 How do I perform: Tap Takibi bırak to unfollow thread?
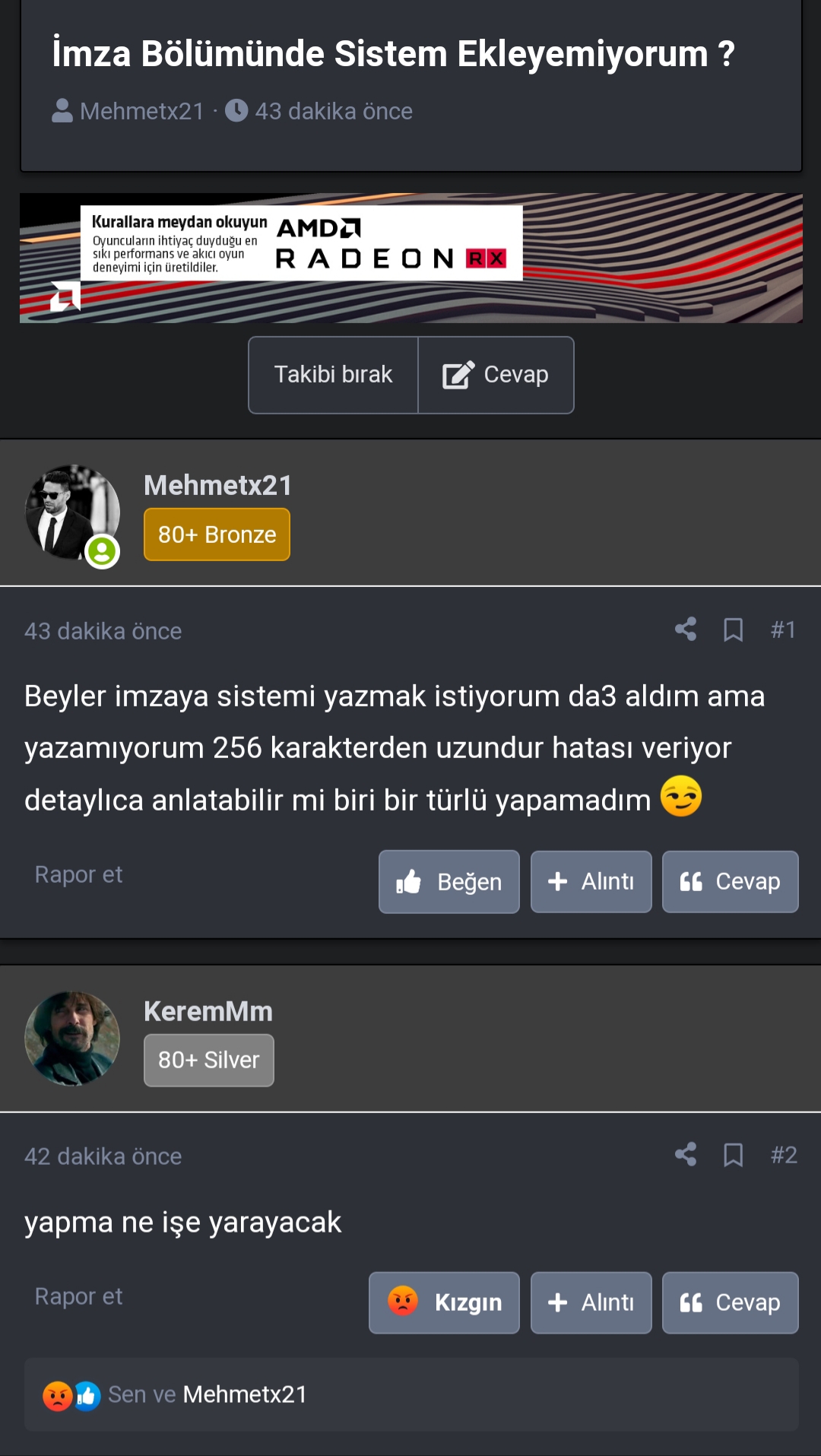333,375
